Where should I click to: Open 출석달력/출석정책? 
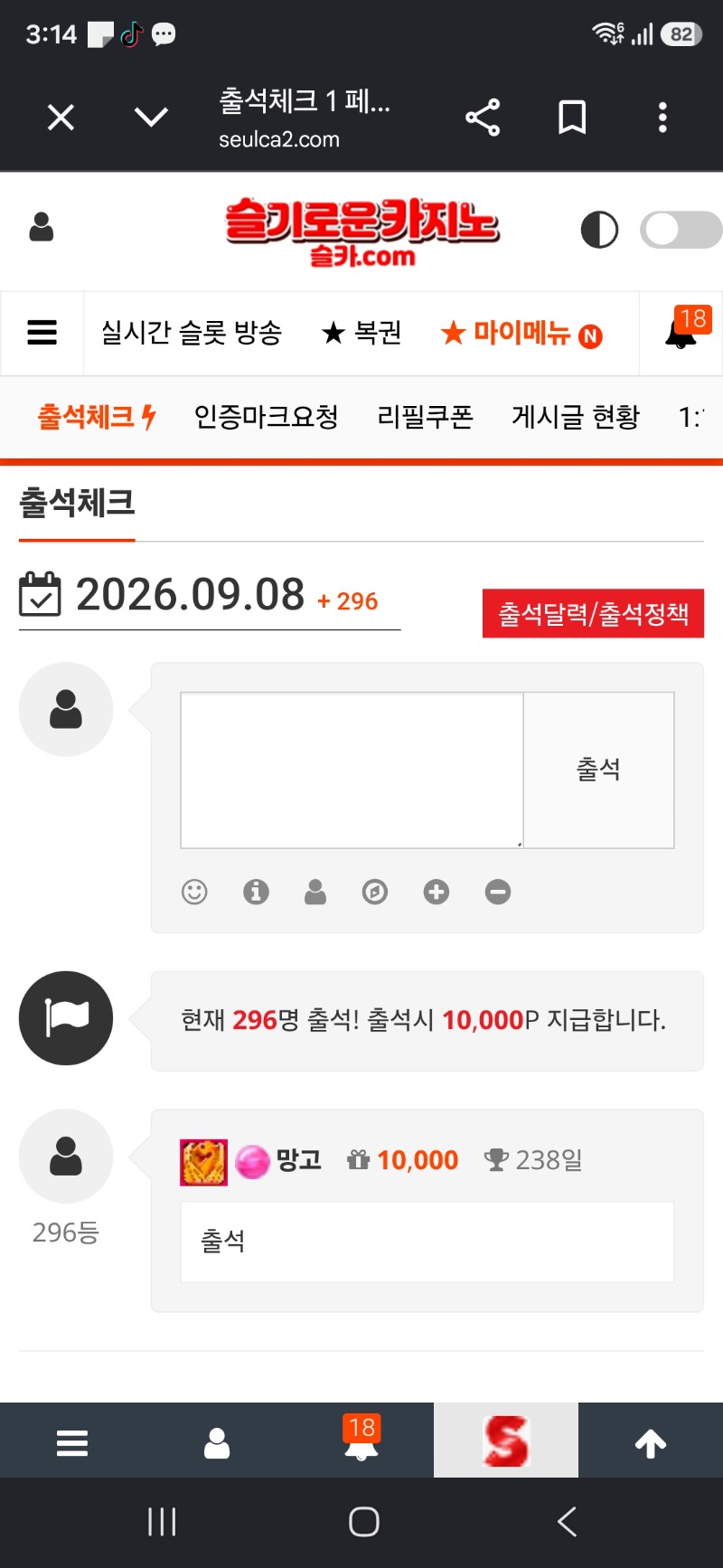click(593, 614)
